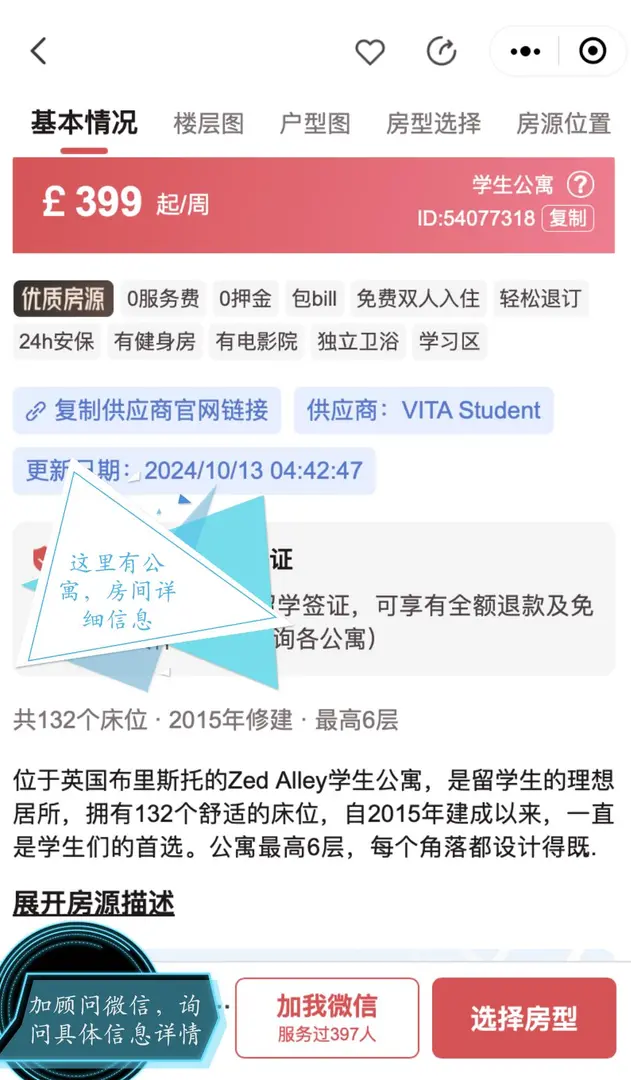The image size is (631, 1080).
Task: Open the 学生公寓 help question mark
Action: [580, 185]
